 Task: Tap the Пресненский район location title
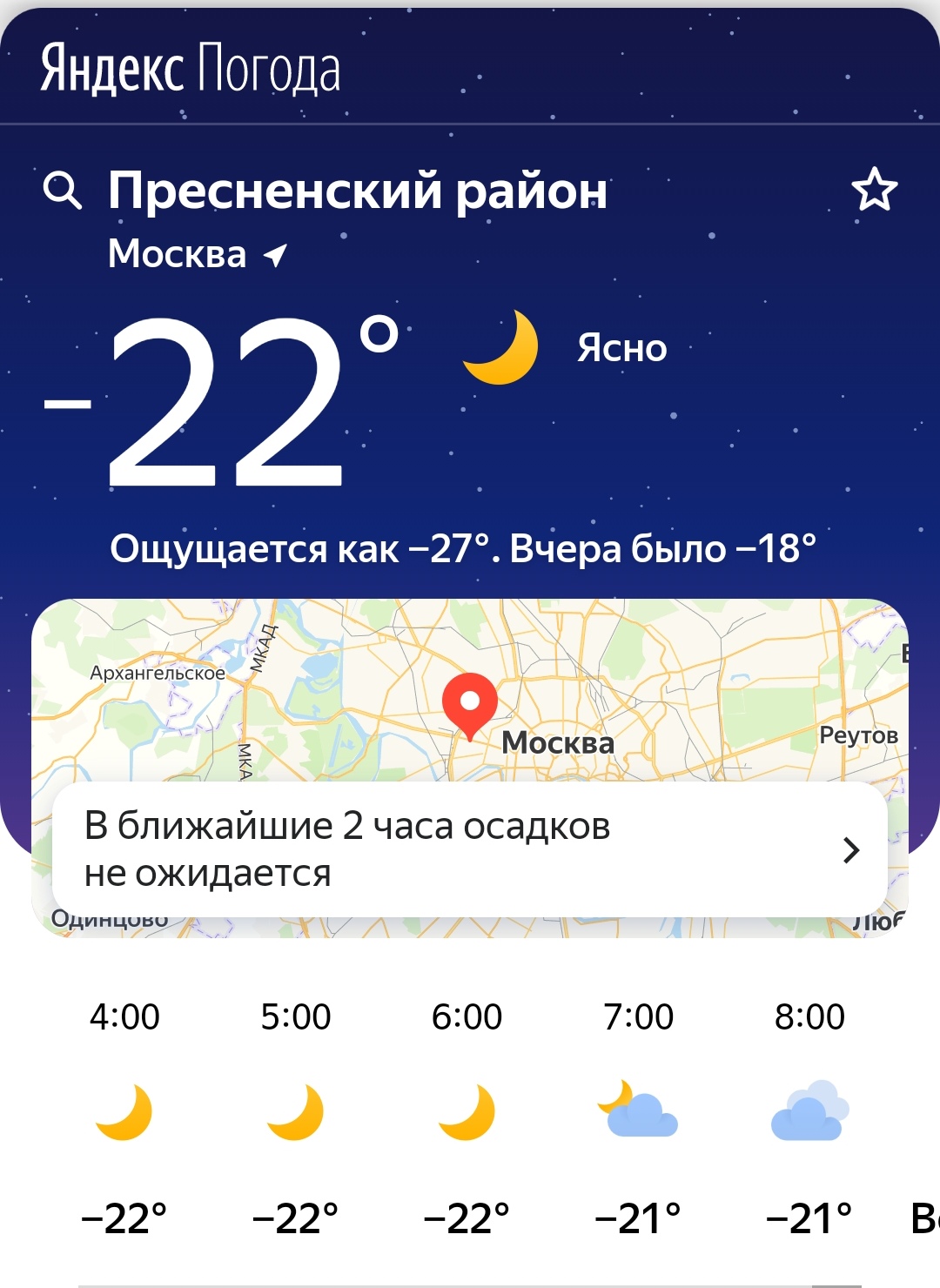click(x=357, y=191)
